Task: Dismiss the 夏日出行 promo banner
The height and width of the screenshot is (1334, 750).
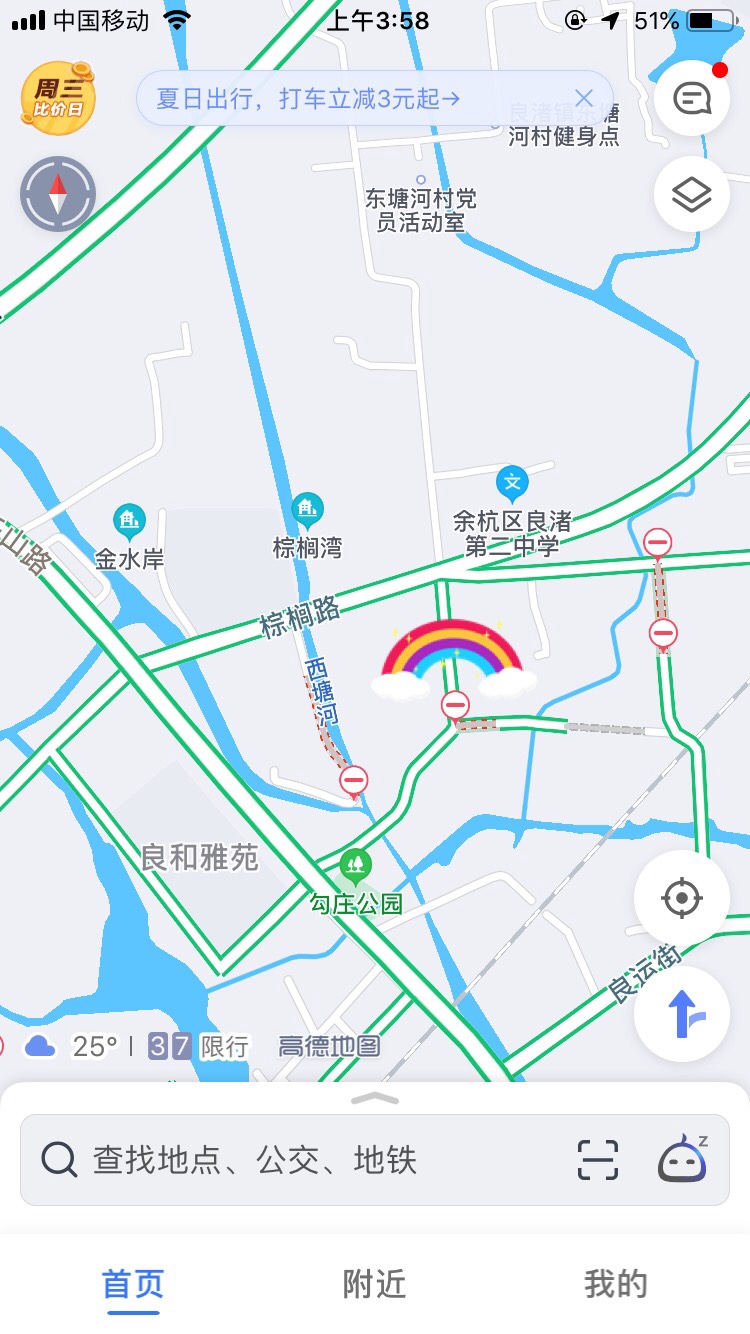Action: pos(584,98)
